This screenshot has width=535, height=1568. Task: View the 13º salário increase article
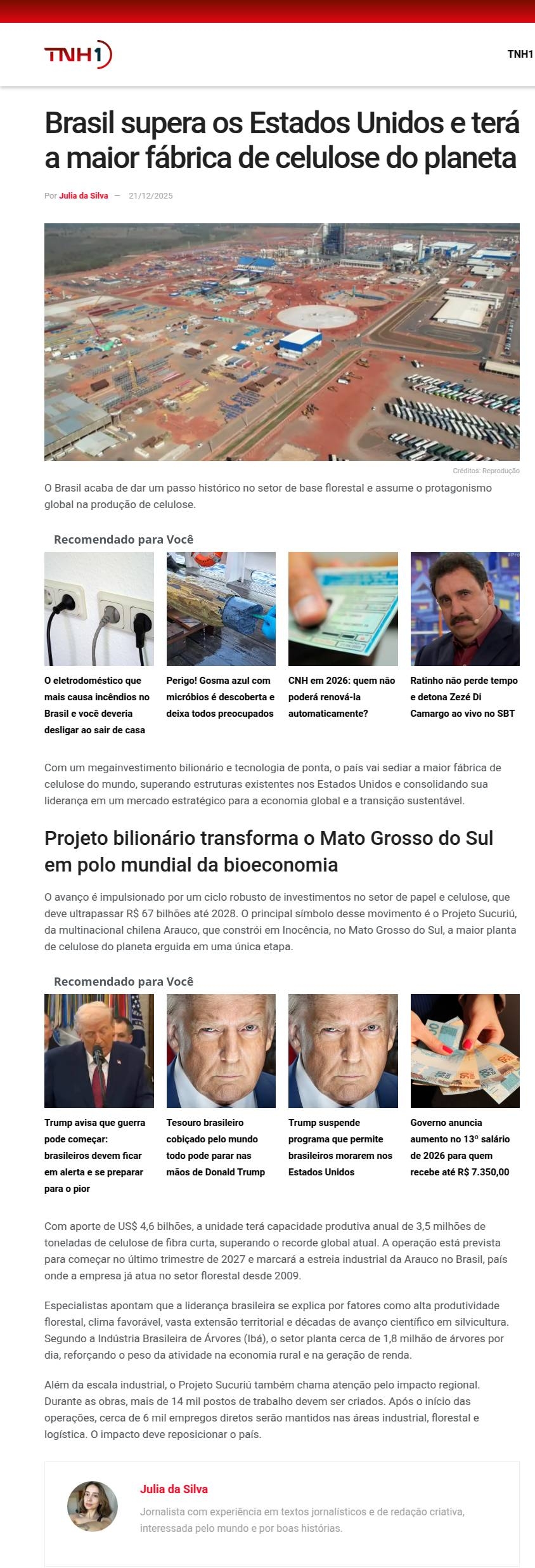(460, 1147)
